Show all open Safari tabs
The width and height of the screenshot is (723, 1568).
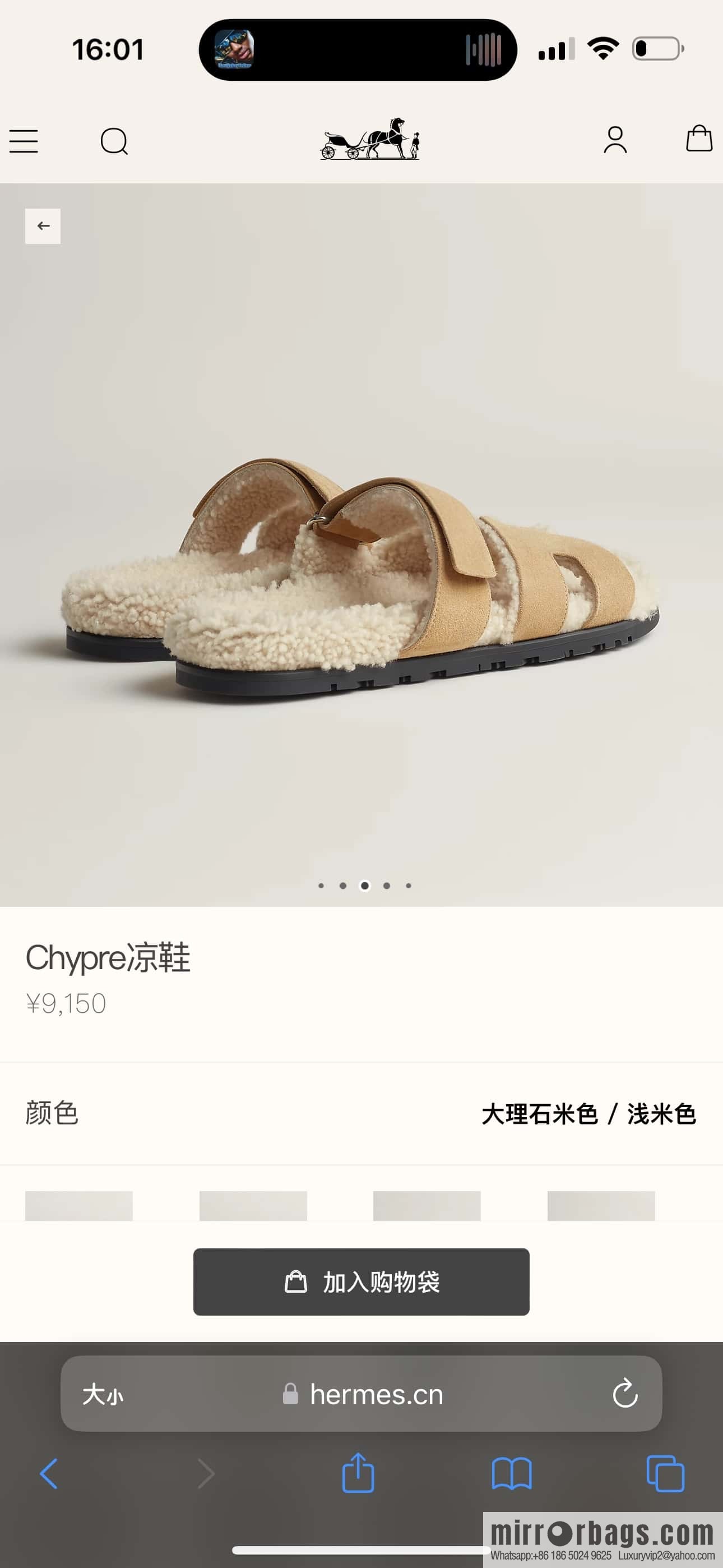point(665,1473)
